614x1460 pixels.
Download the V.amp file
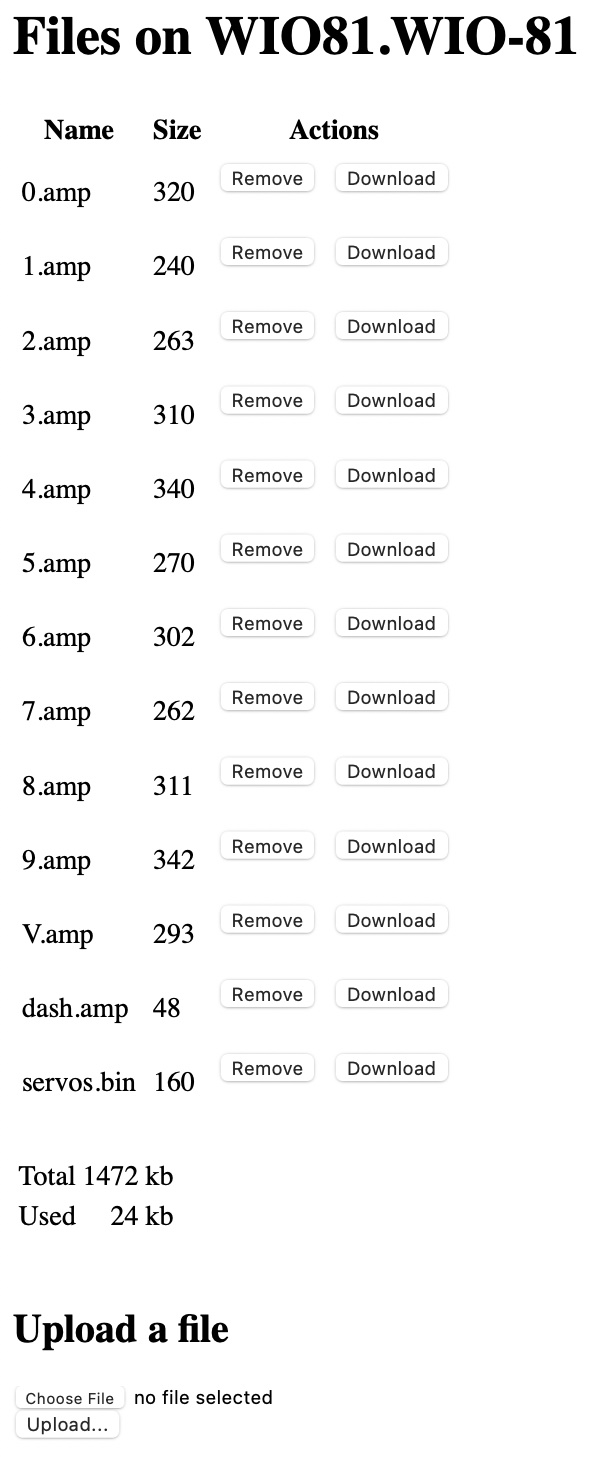[x=391, y=920]
